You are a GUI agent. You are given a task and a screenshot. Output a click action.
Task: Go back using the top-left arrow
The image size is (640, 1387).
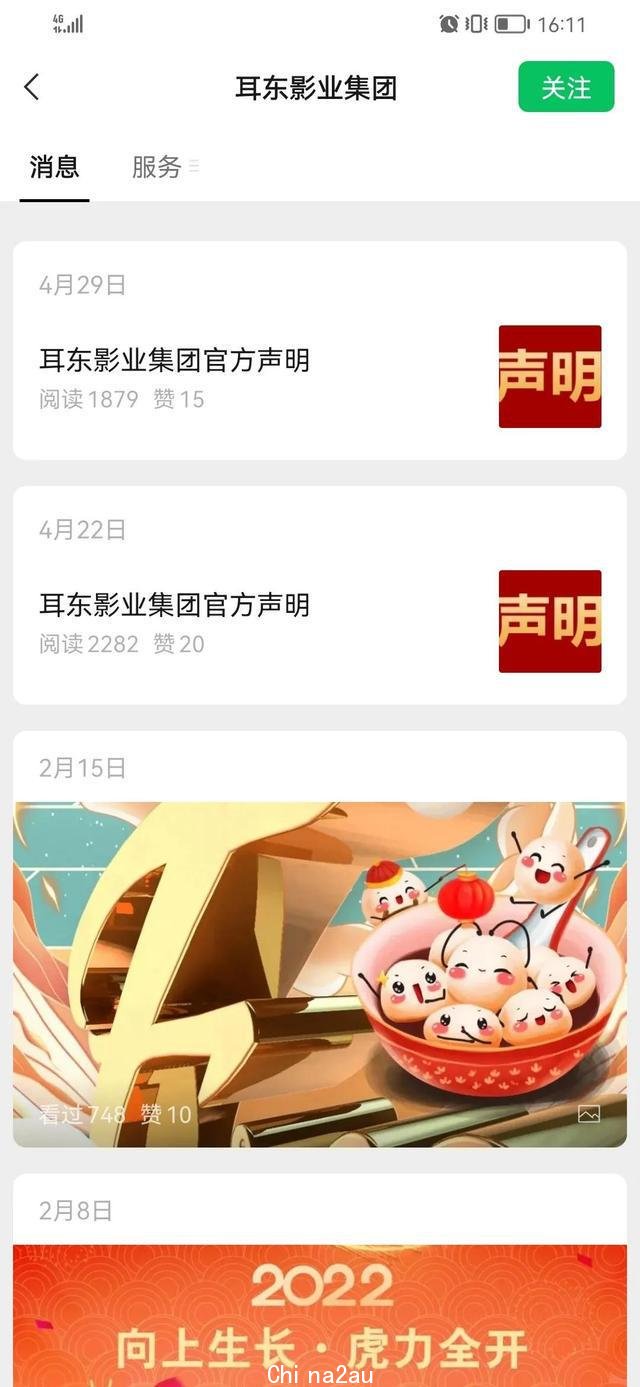click(32, 87)
